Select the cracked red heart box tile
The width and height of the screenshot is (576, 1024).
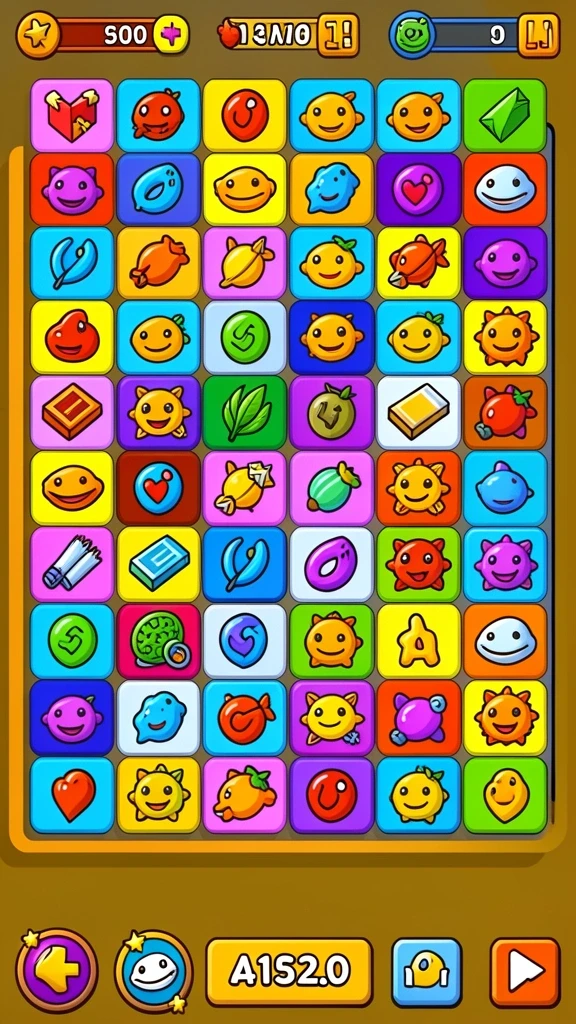tap(72, 116)
